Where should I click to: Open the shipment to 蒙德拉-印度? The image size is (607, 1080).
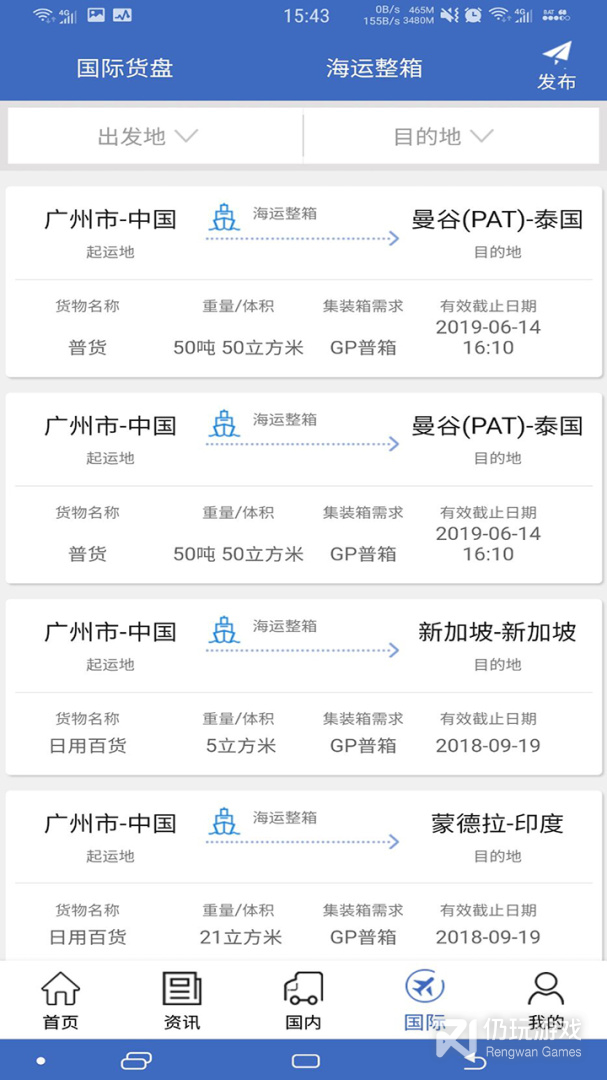pos(303,875)
